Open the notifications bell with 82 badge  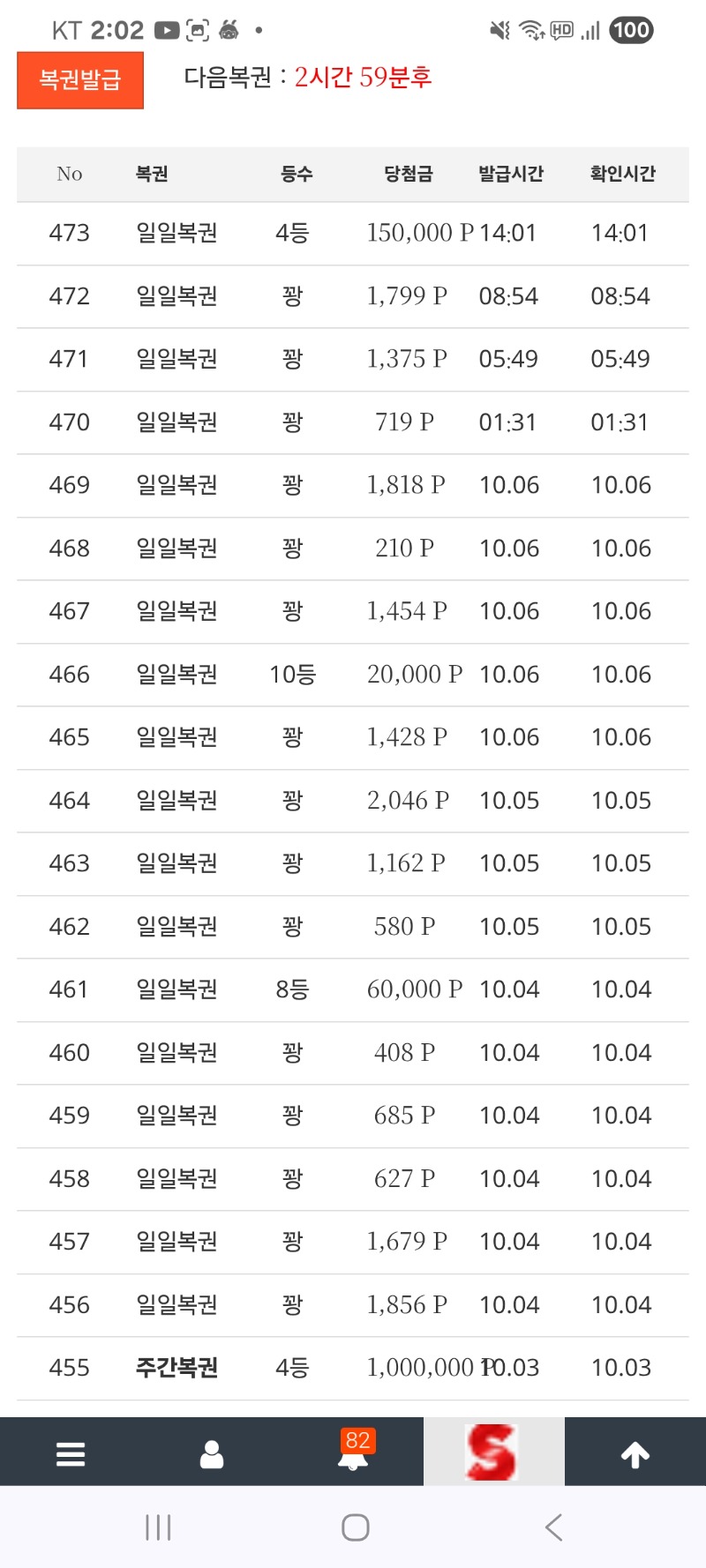353,1453
